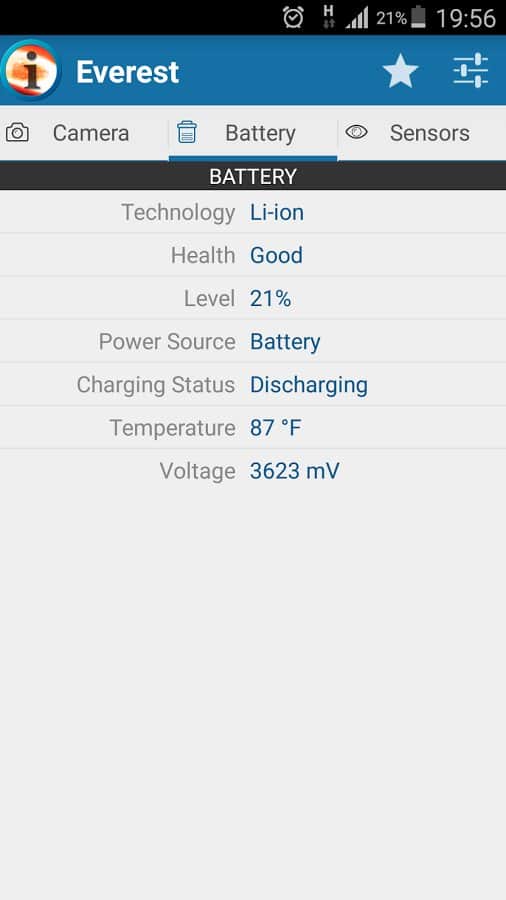Switch to the Sensors tab

tap(422, 133)
